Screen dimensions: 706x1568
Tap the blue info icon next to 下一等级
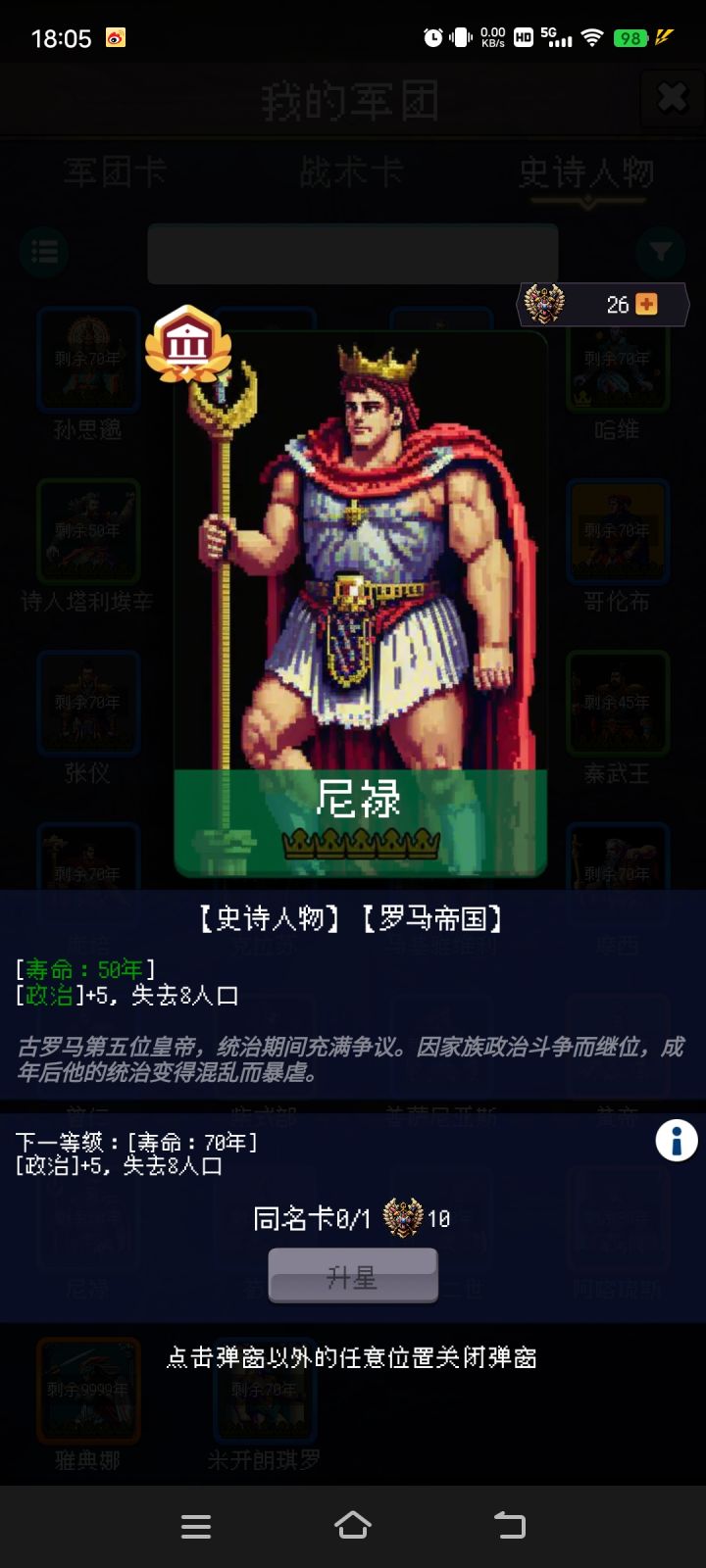point(675,1142)
